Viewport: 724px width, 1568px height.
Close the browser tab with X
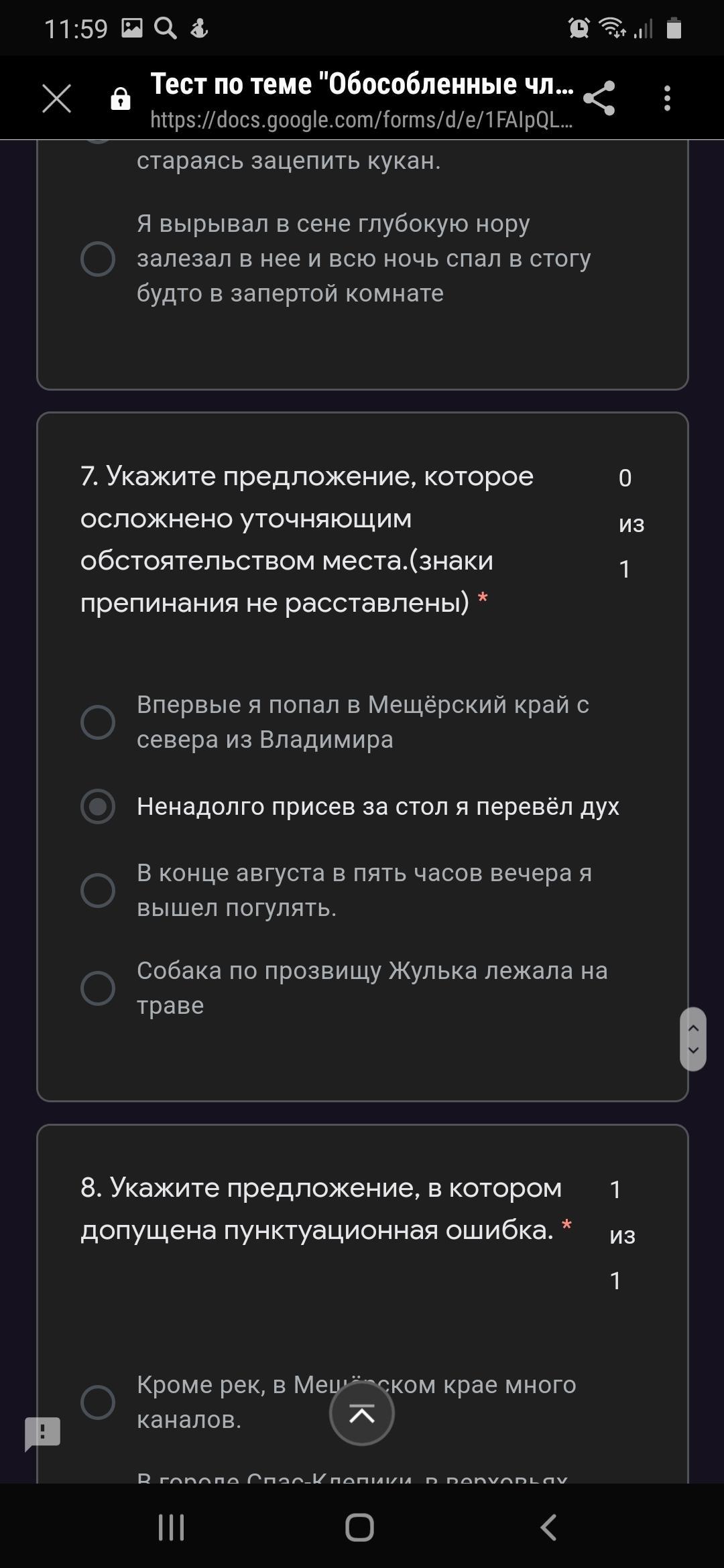click(56, 99)
